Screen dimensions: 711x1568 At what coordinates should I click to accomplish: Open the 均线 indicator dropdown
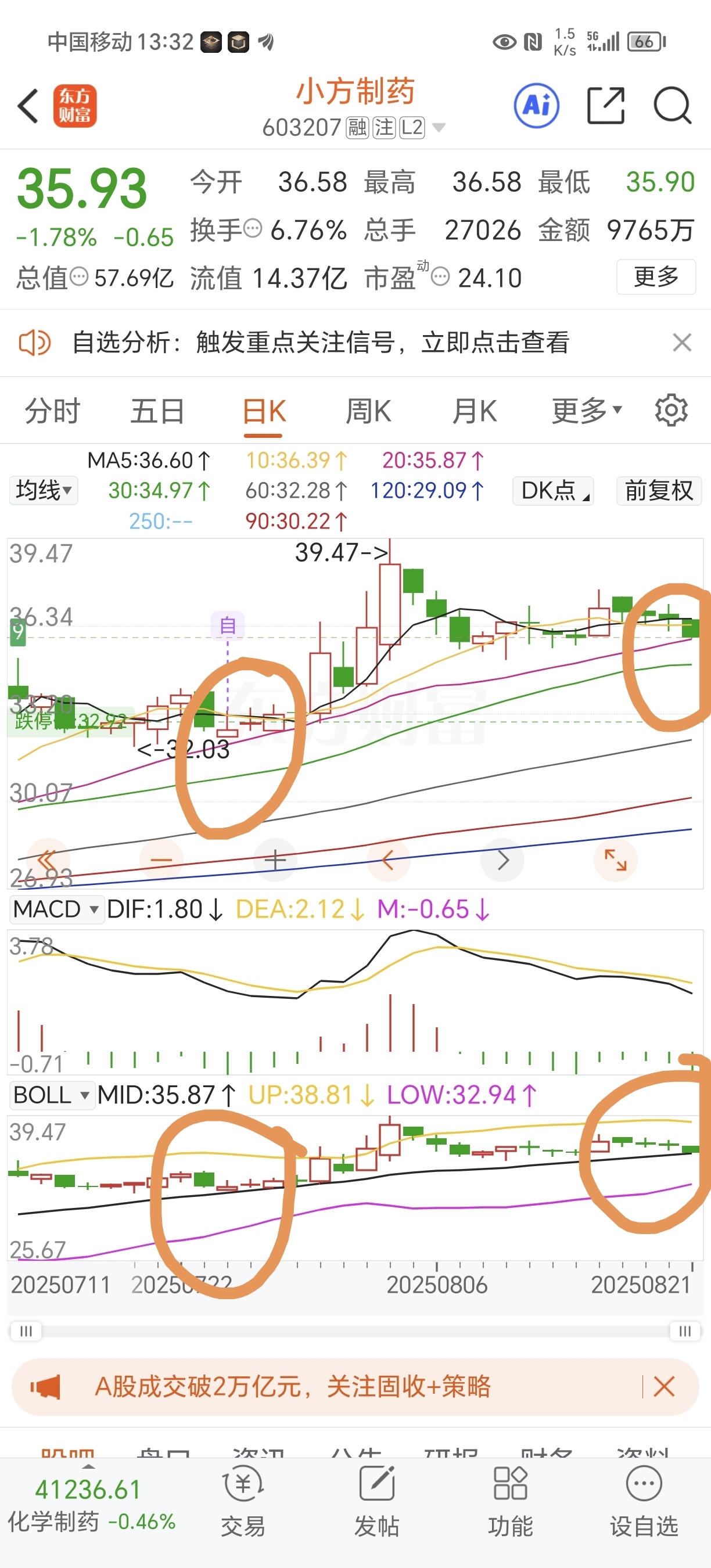[x=44, y=490]
